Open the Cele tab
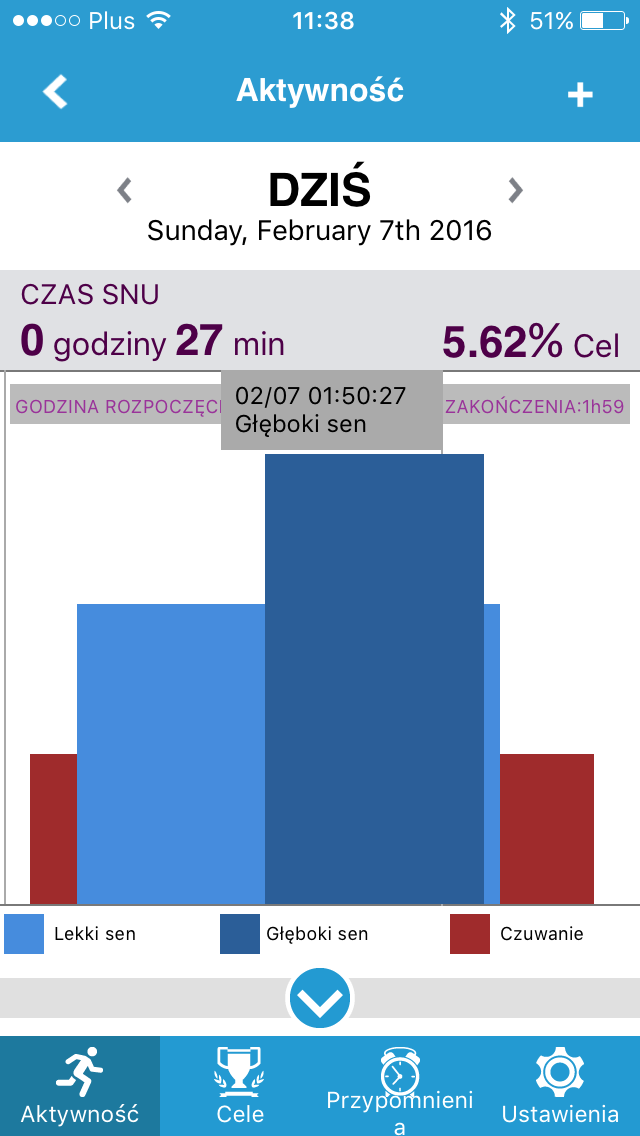Screen dimensions: 640x1136 240,1085
